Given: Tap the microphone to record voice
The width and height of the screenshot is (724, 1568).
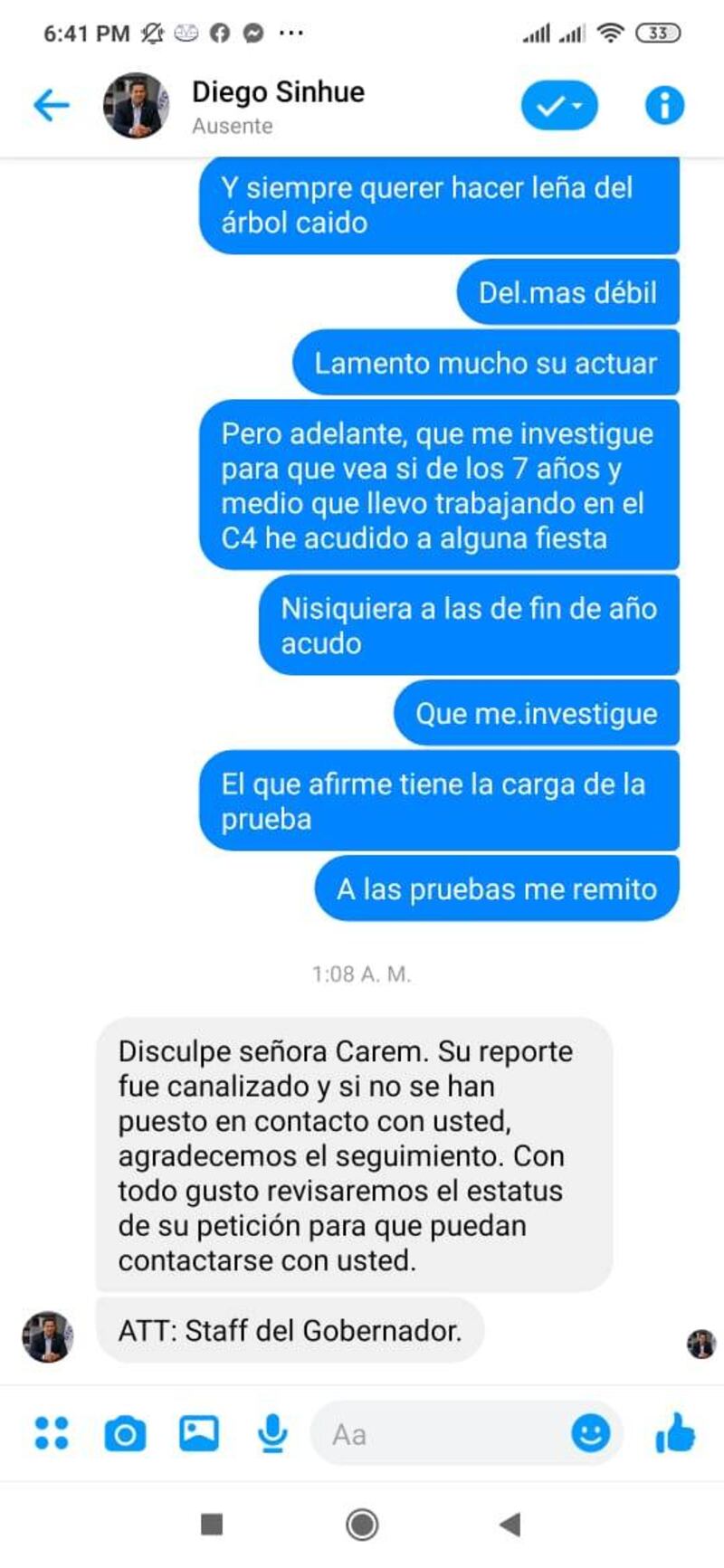Looking at the screenshot, I should point(271,1433).
